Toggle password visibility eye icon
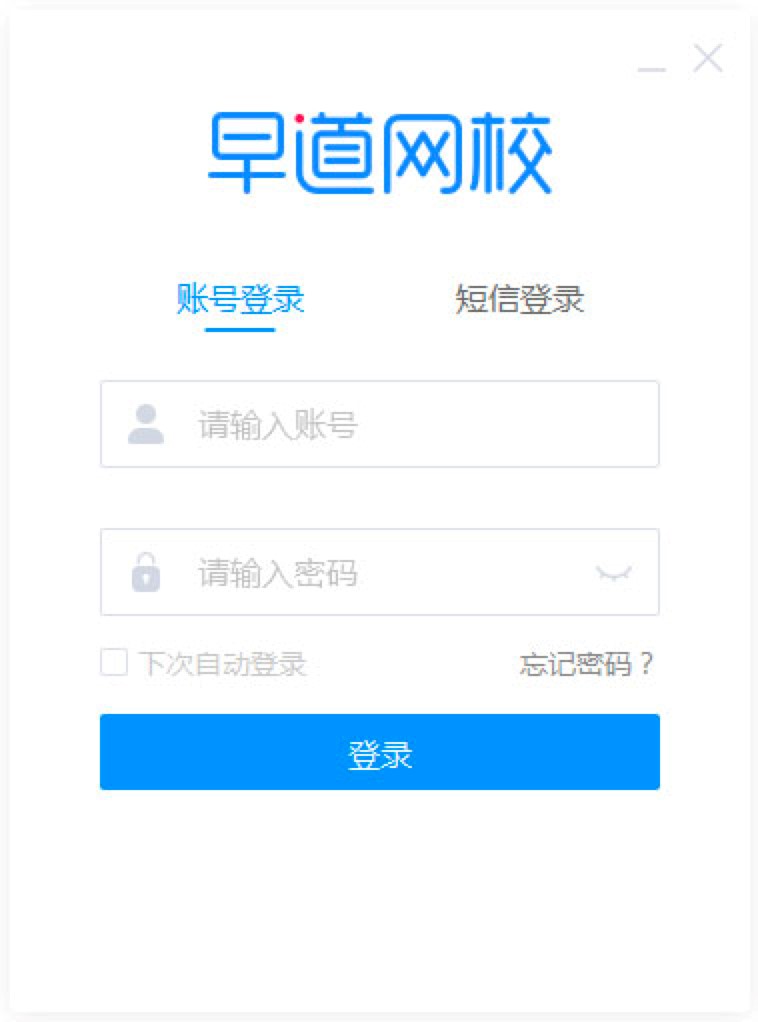 (614, 573)
